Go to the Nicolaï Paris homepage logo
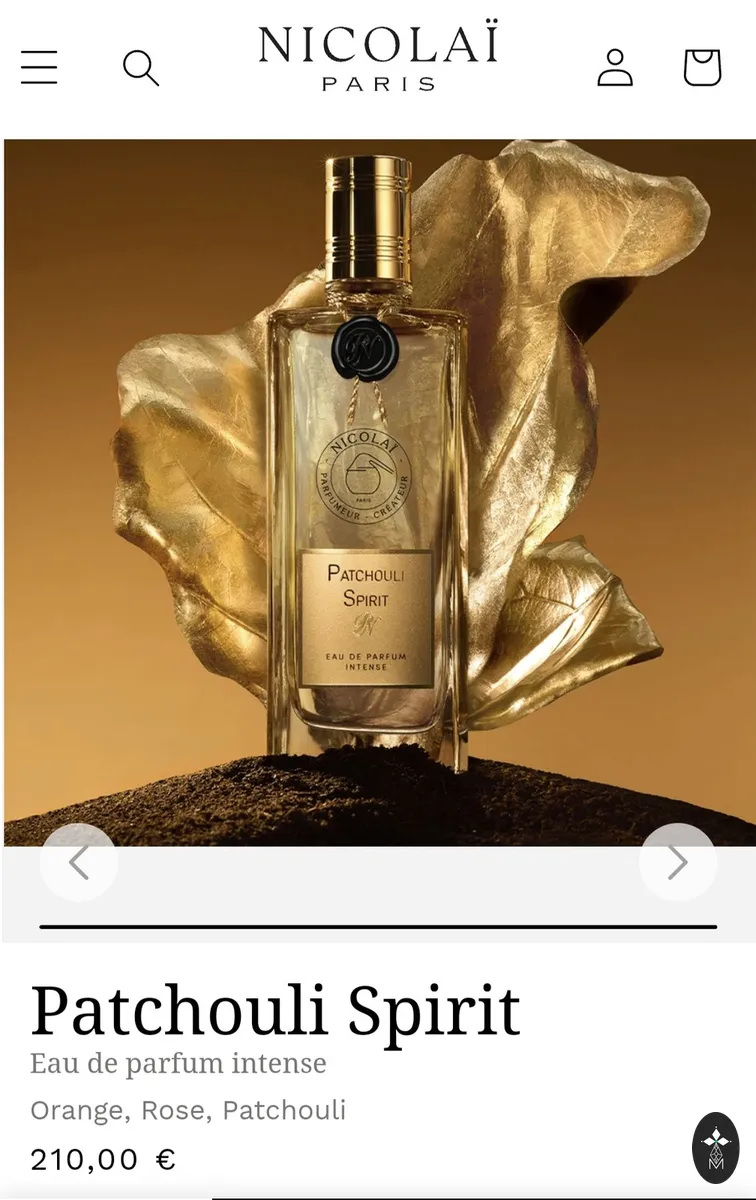756x1200 pixels. (378, 58)
